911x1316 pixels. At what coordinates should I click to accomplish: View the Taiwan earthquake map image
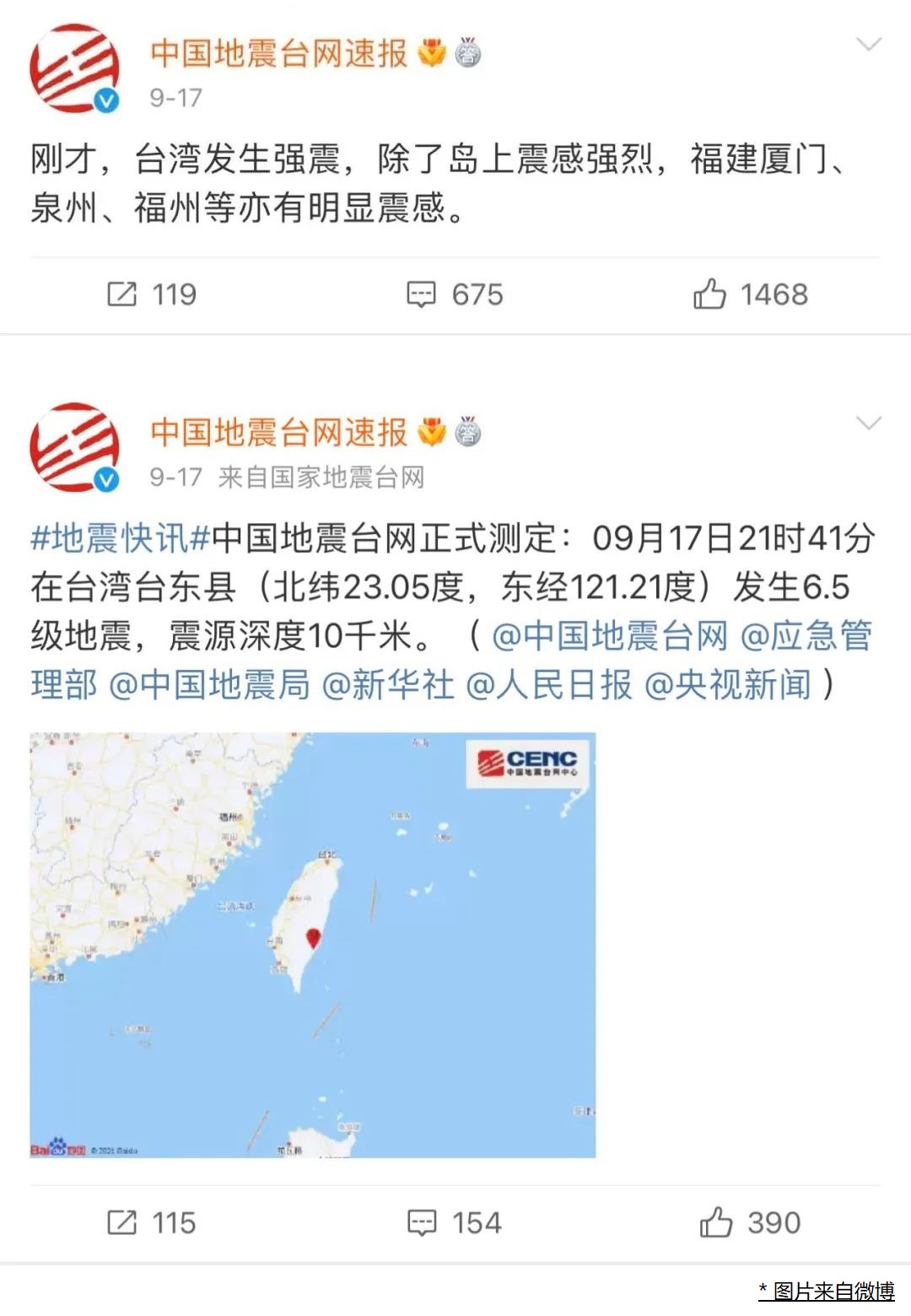point(313,945)
